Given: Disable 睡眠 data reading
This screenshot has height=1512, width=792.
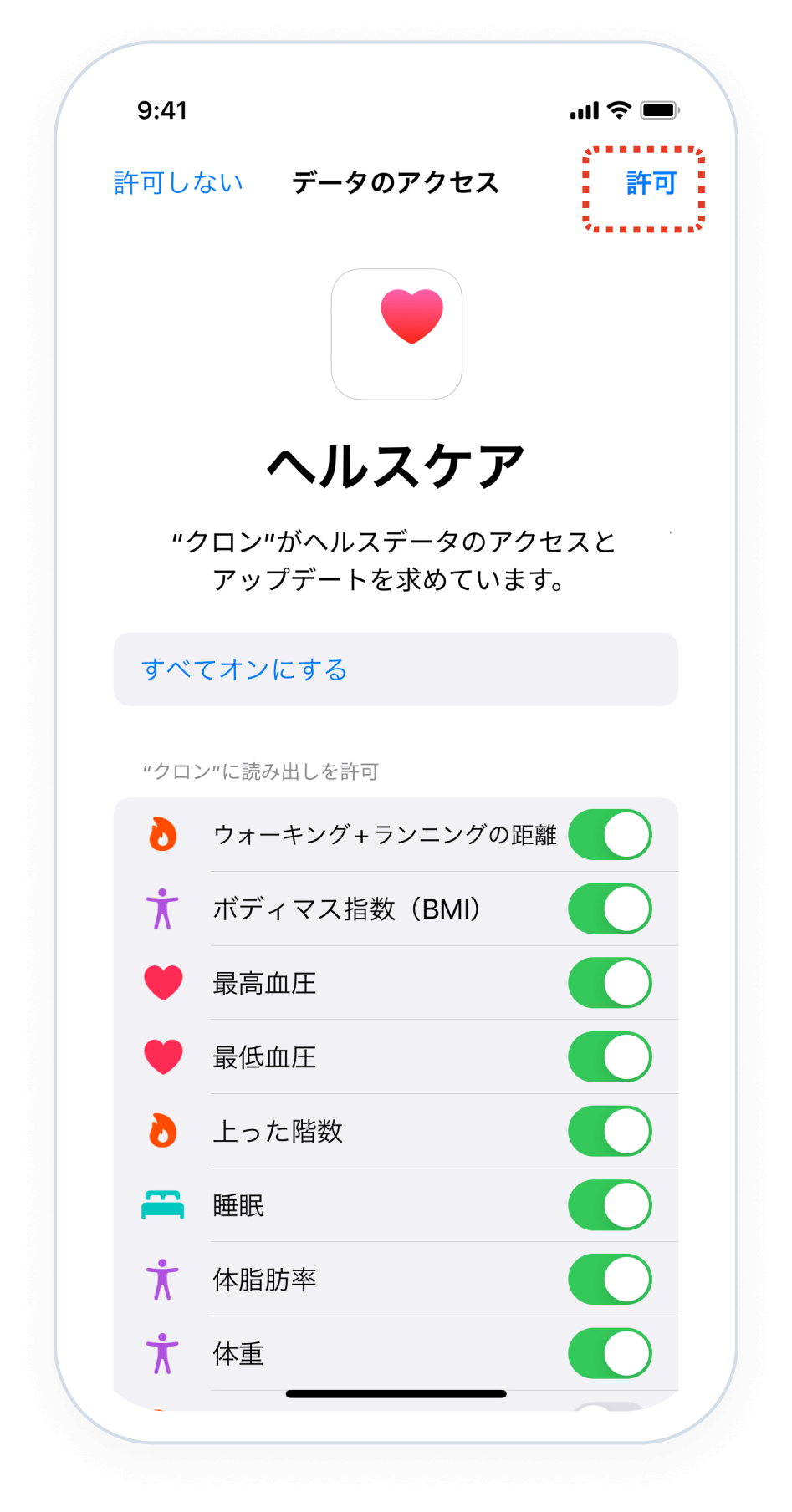Looking at the screenshot, I should coord(610,1205).
